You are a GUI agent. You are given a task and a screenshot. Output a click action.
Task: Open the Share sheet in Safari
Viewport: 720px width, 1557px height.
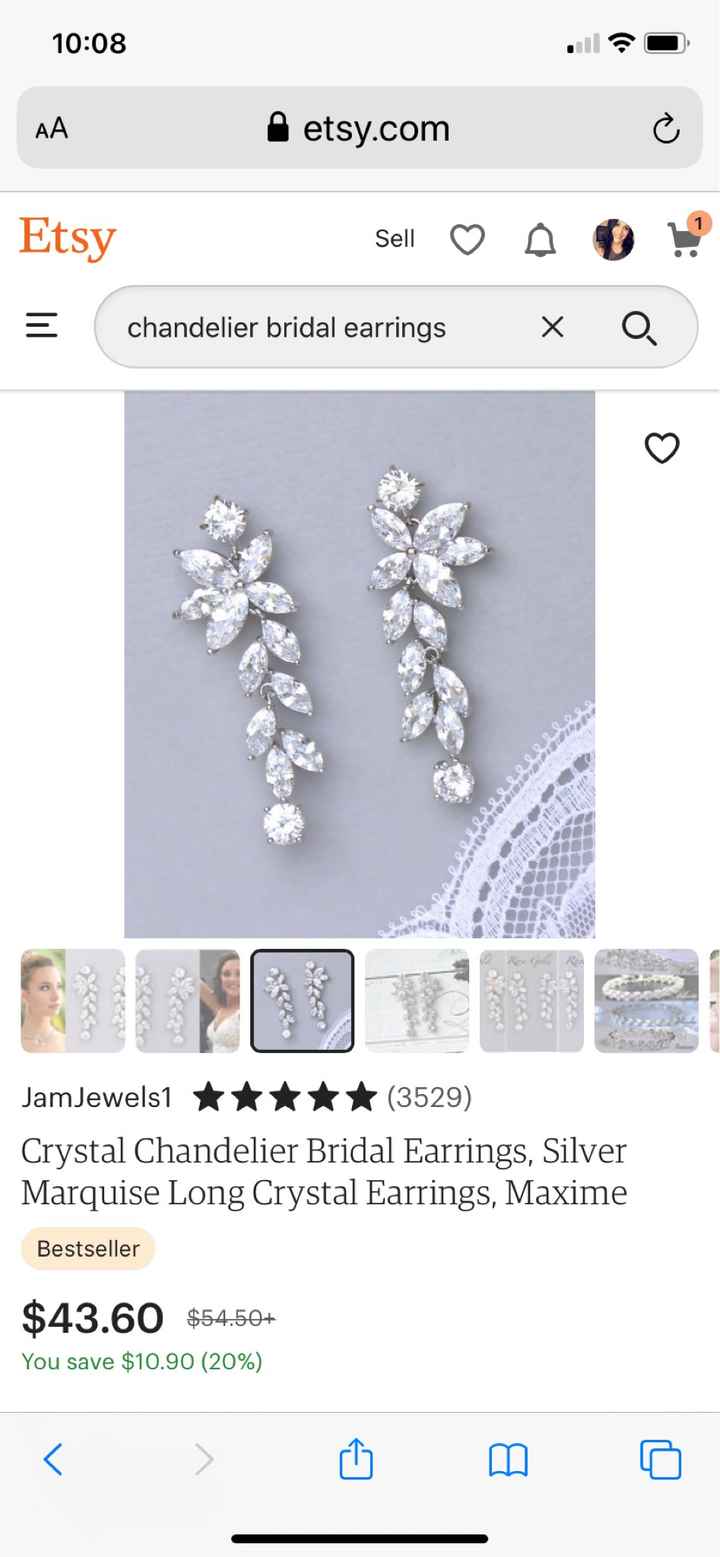356,1460
